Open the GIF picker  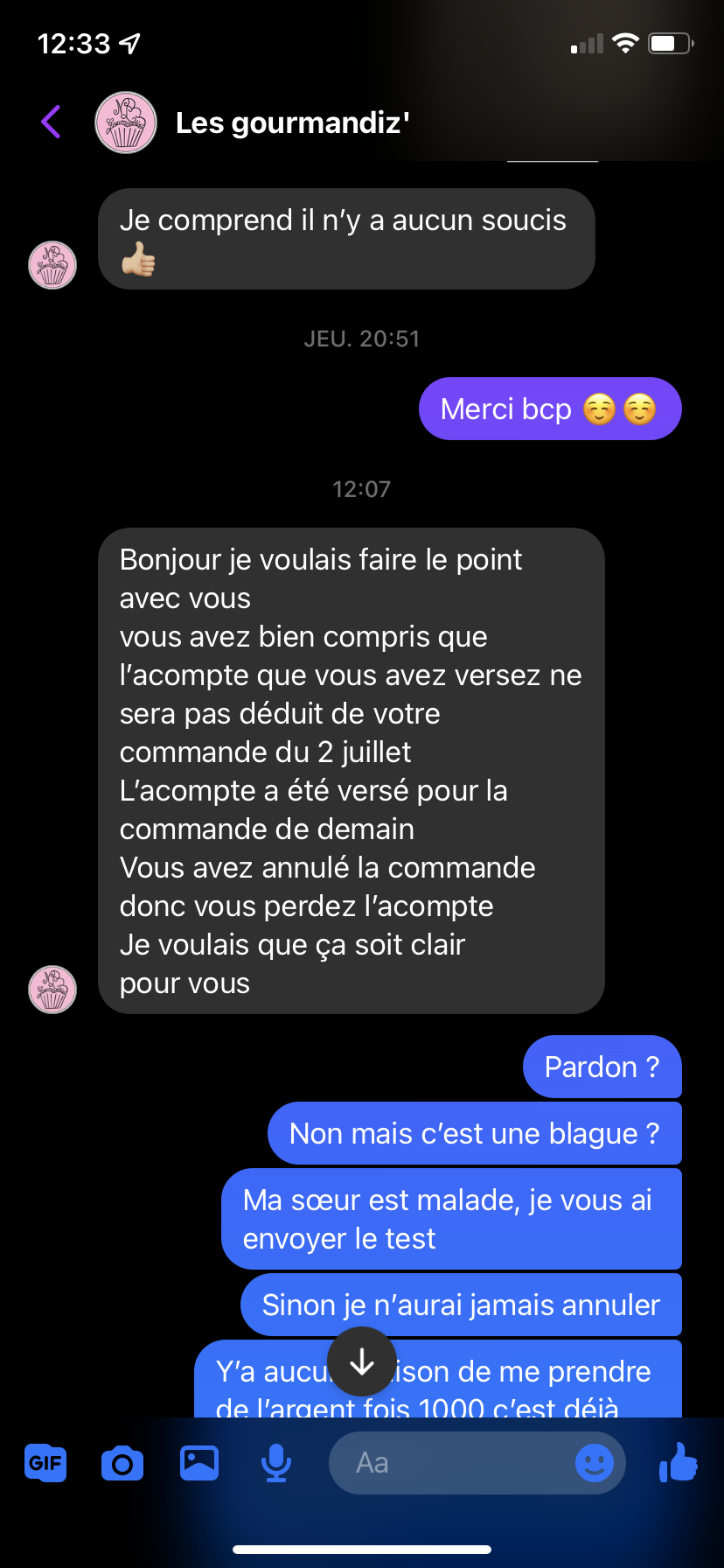point(45,1462)
